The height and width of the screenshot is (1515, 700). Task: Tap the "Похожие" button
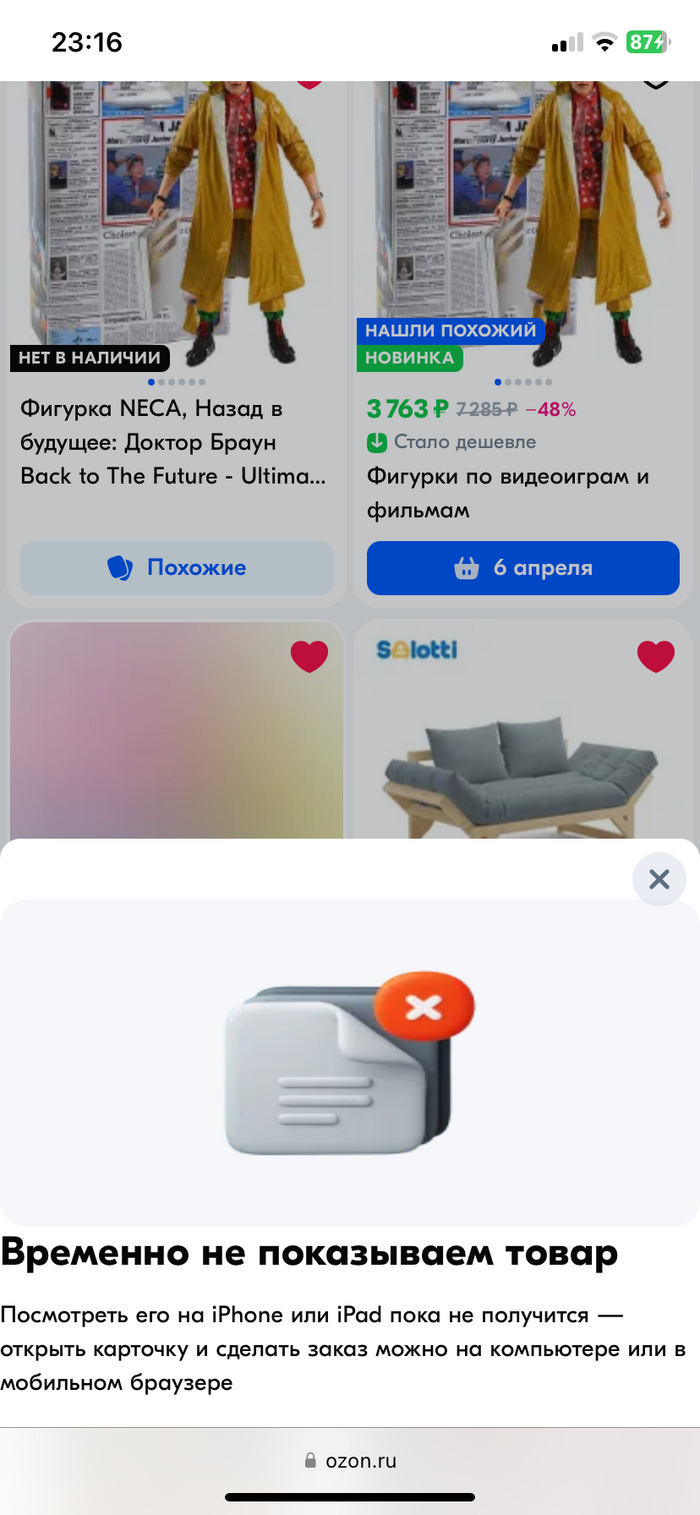coord(177,568)
